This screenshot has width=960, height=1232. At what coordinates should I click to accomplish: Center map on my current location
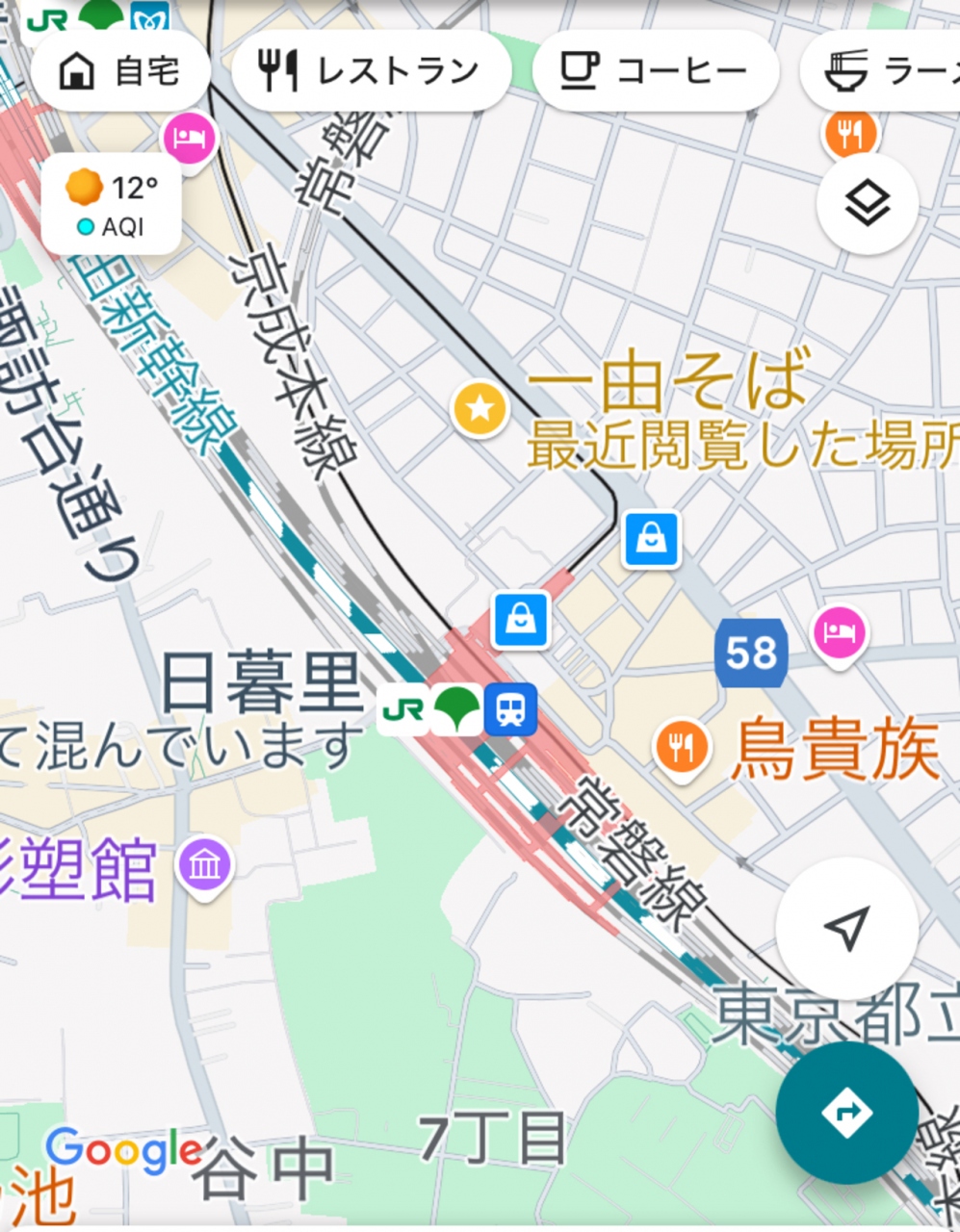(846, 928)
